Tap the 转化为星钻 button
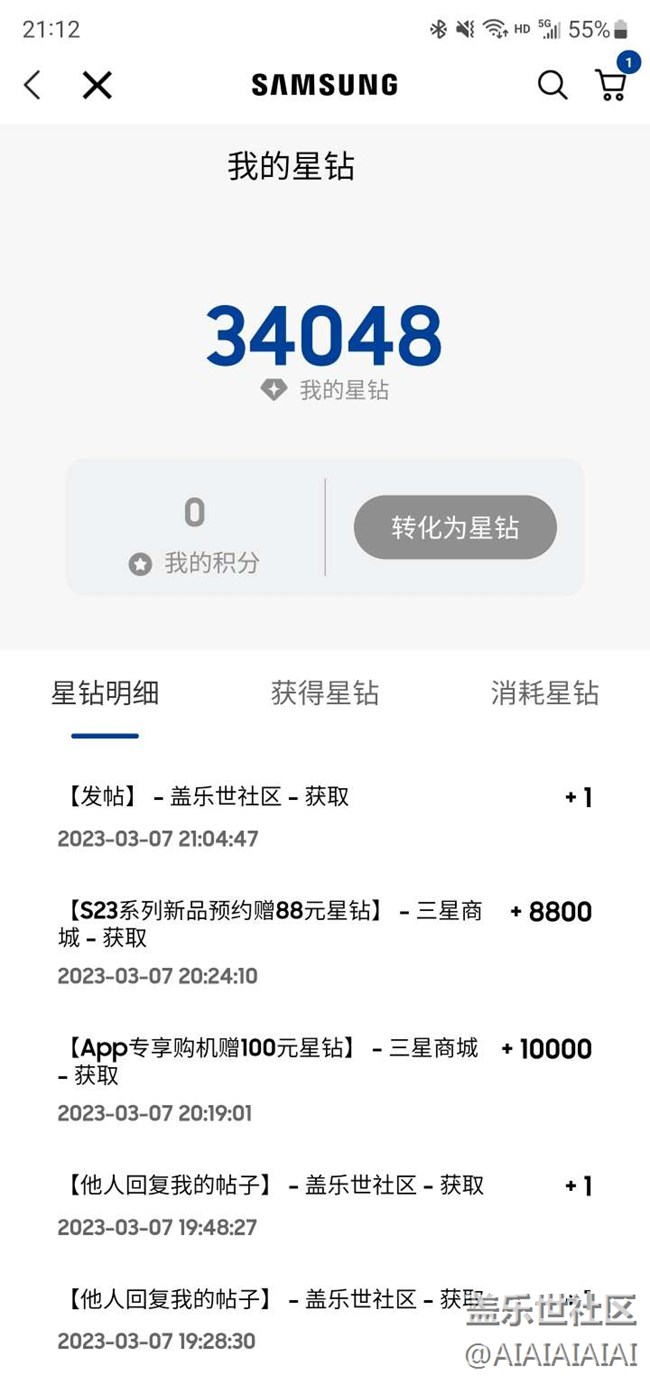The height and width of the screenshot is (1394, 650). coord(455,527)
